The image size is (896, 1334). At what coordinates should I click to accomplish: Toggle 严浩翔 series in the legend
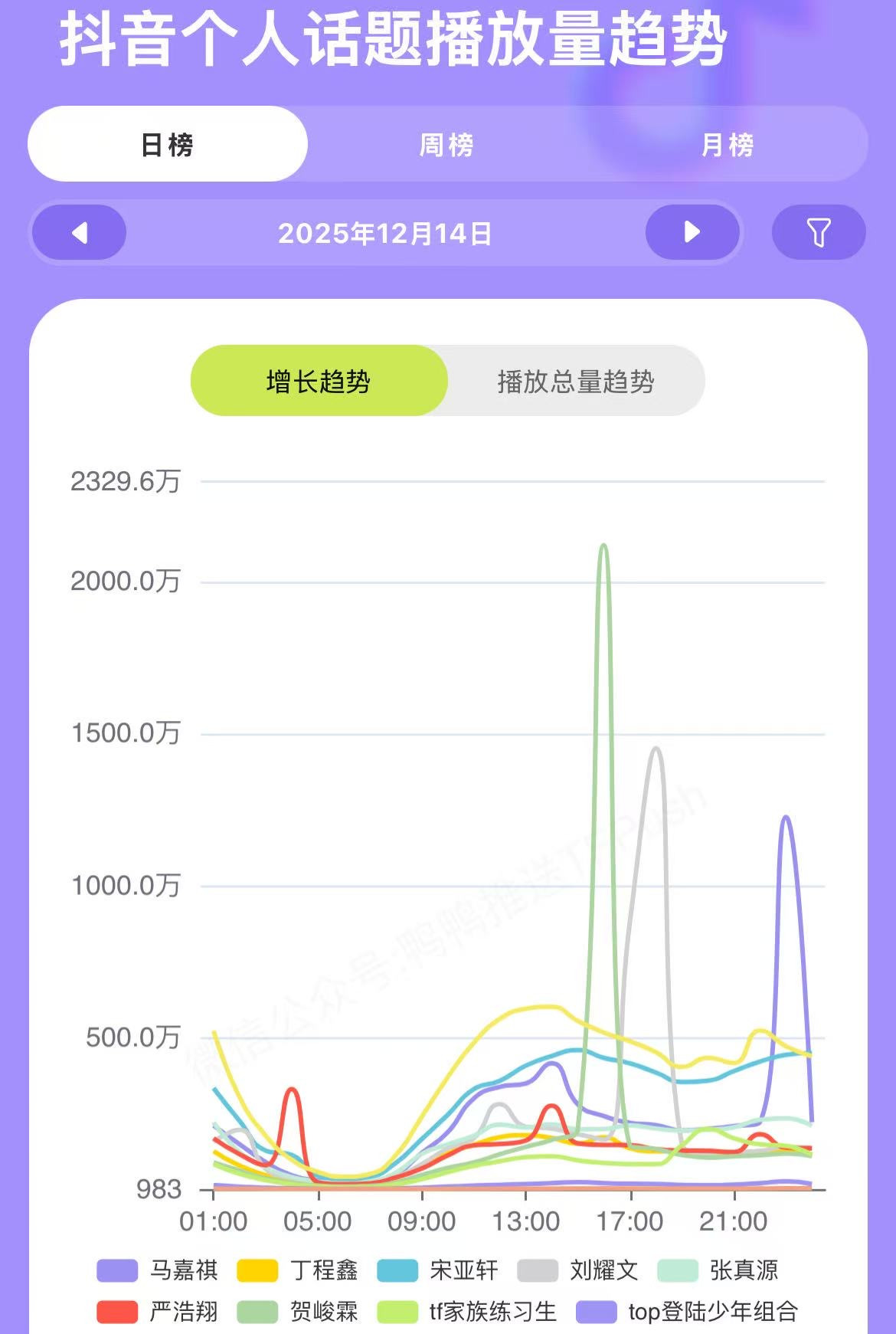[x=158, y=1312]
